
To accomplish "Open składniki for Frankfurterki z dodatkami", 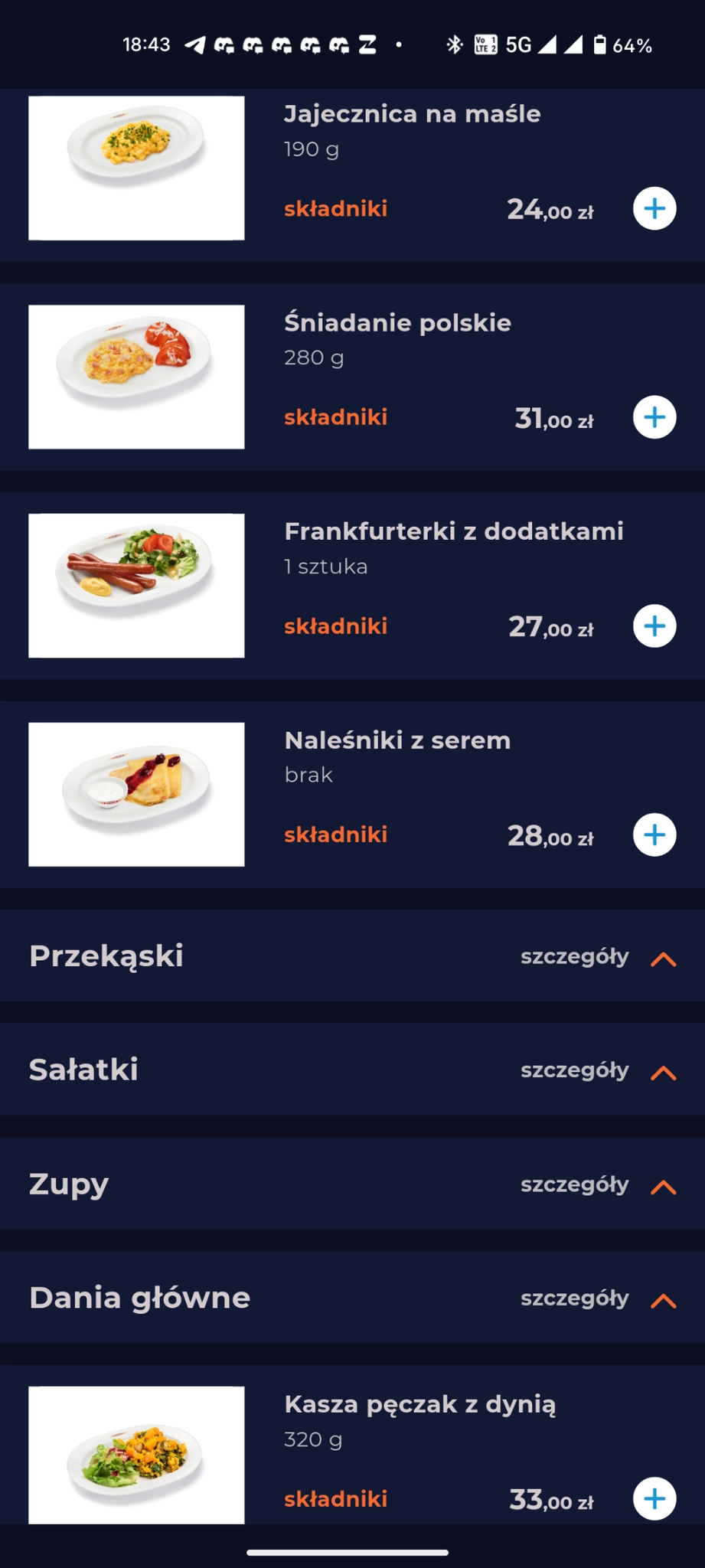I will pyautogui.click(x=335, y=626).
